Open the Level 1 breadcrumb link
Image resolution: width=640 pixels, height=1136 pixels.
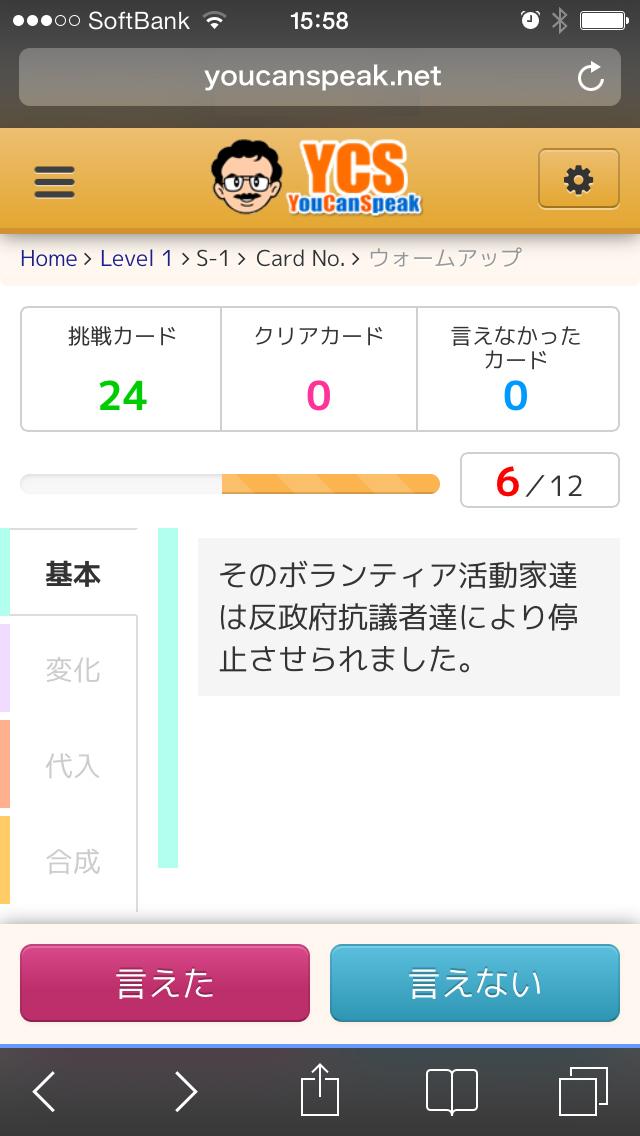click(x=136, y=258)
